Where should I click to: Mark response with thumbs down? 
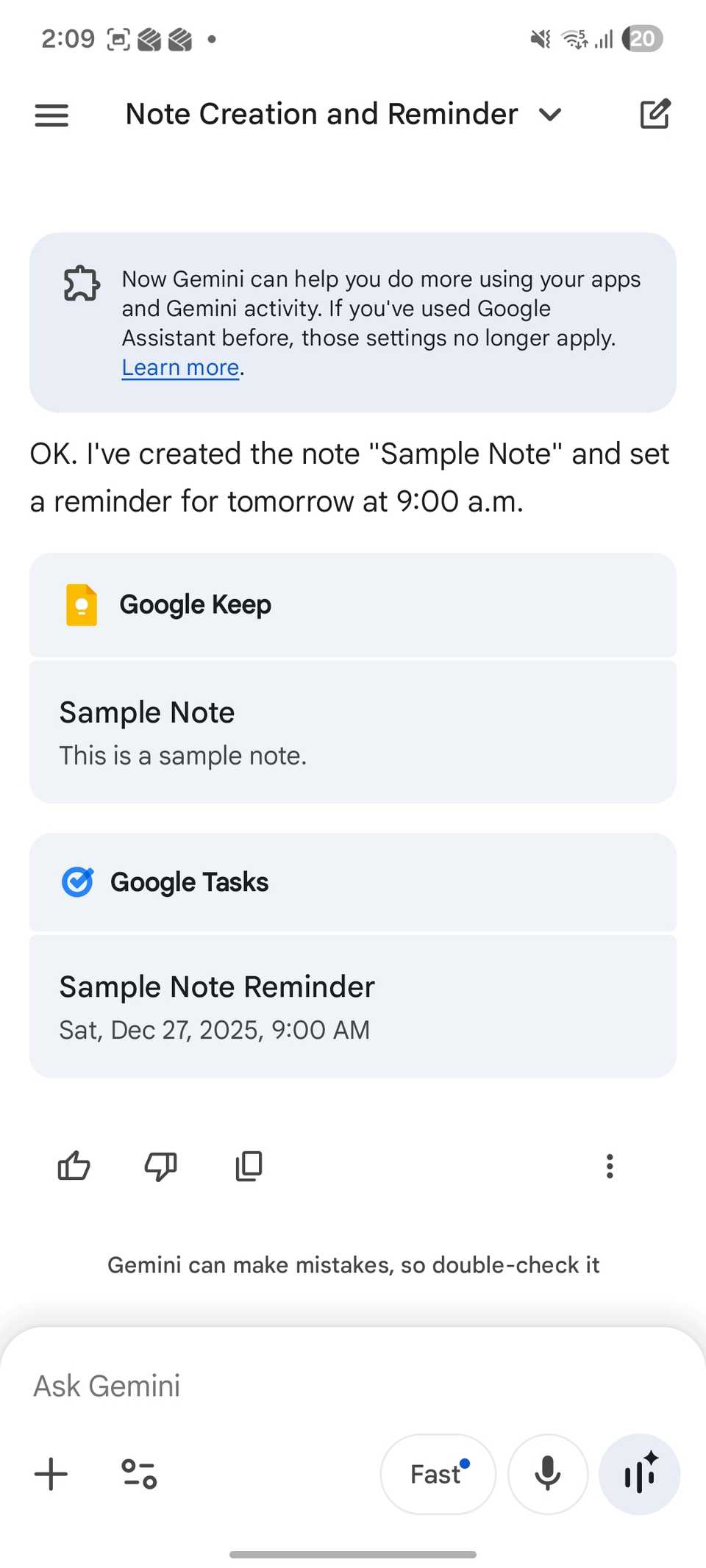coord(161,1166)
